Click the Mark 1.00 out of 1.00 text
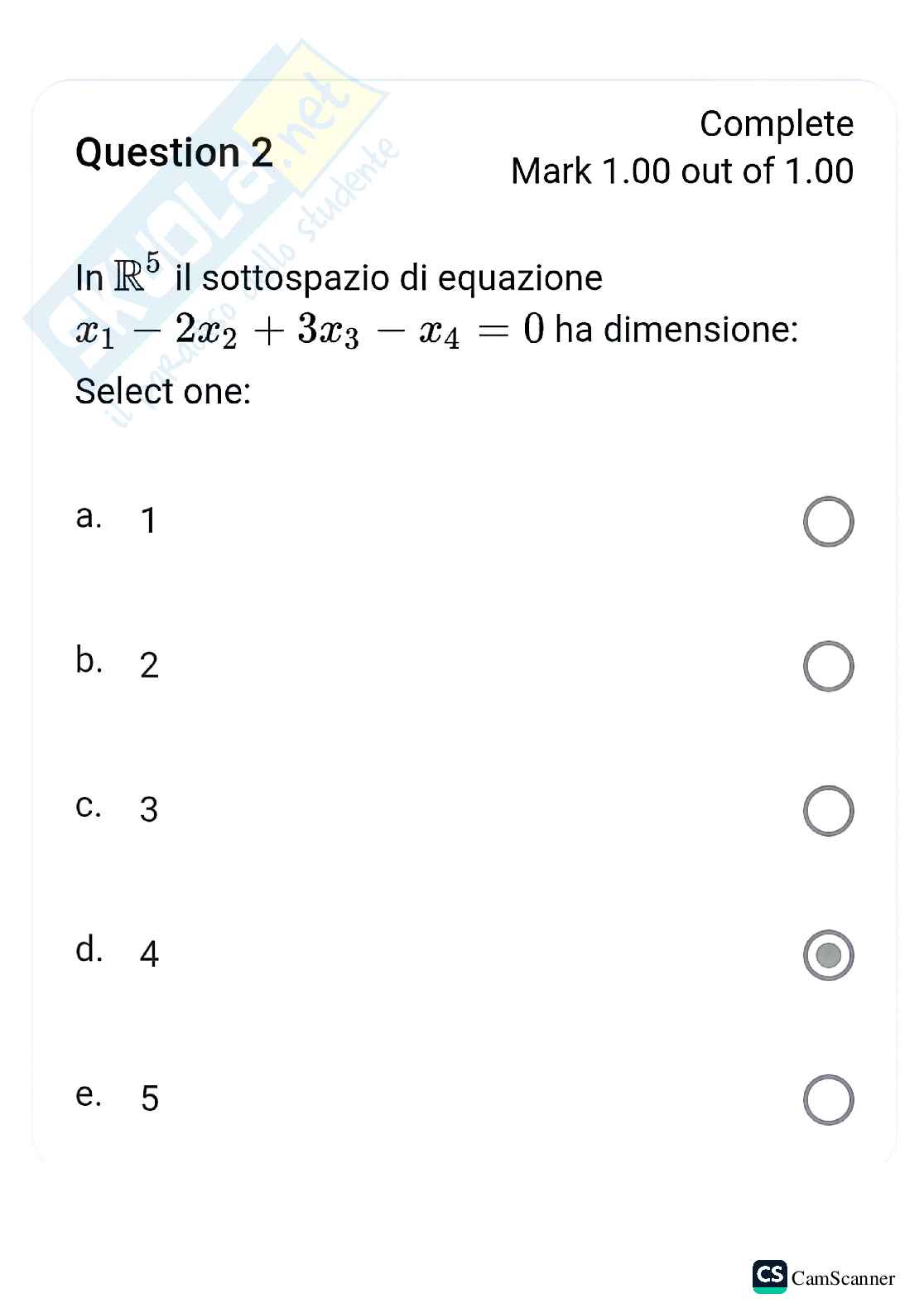Screen dimensions: 924x1308 (x=682, y=171)
